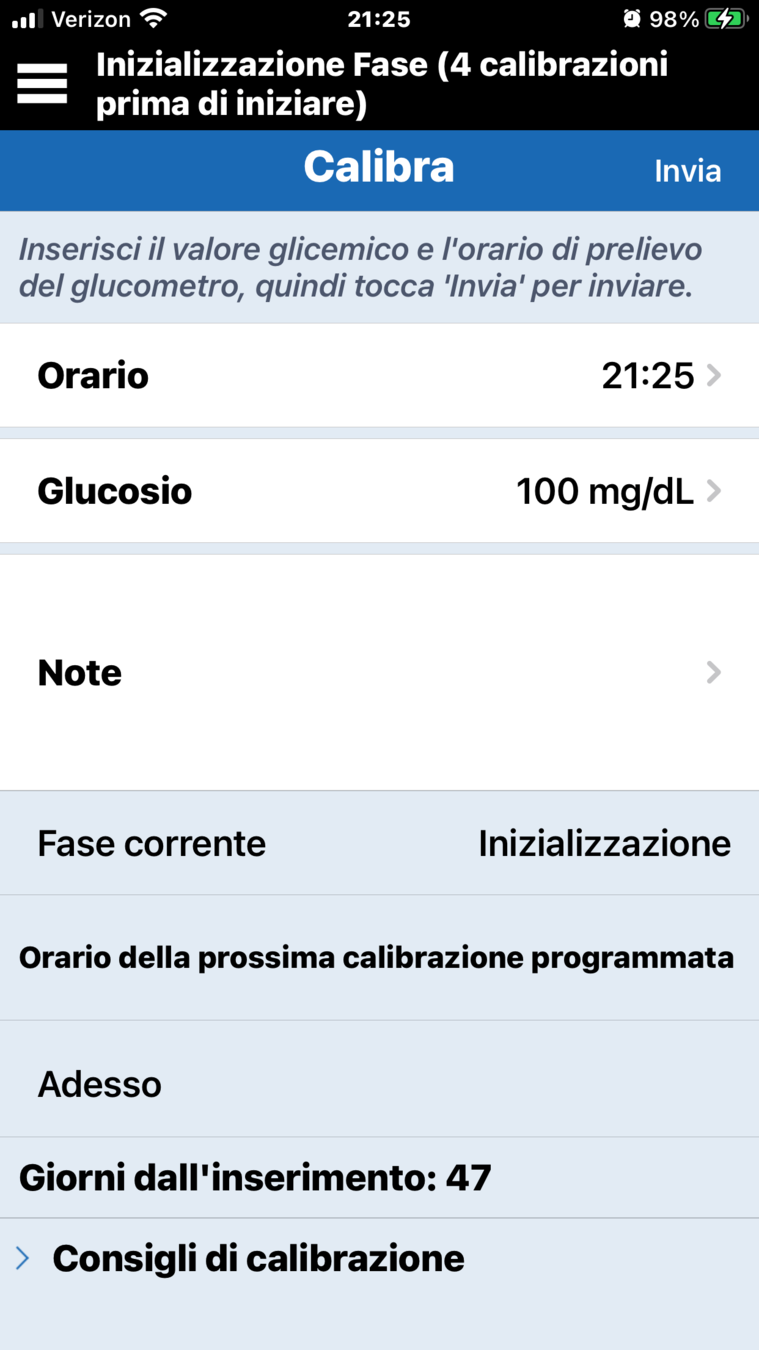759x1350 pixels.
Task: Tap Invia to submit the calibration
Action: click(x=687, y=171)
